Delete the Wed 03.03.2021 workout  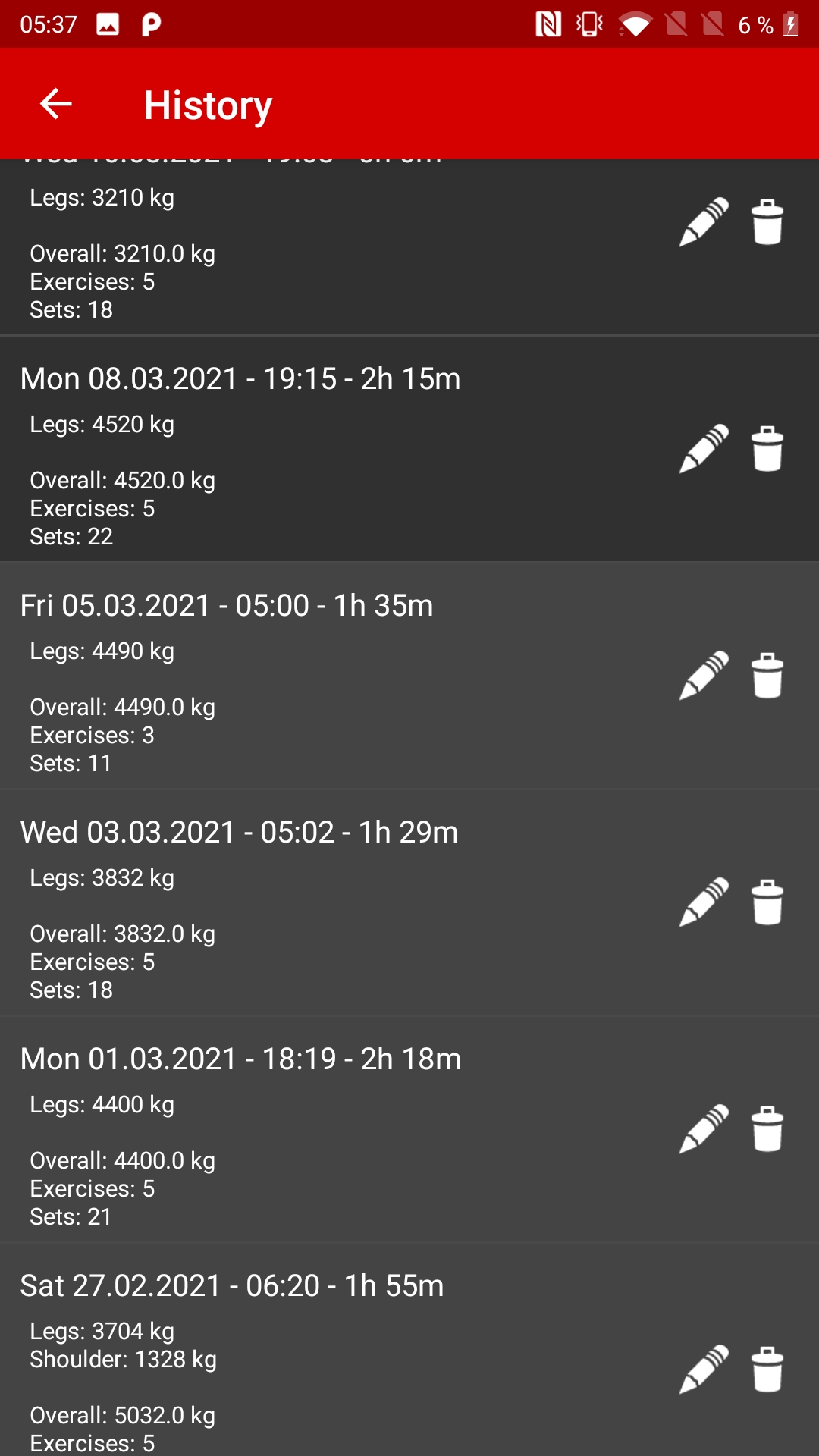[x=767, y=902]
